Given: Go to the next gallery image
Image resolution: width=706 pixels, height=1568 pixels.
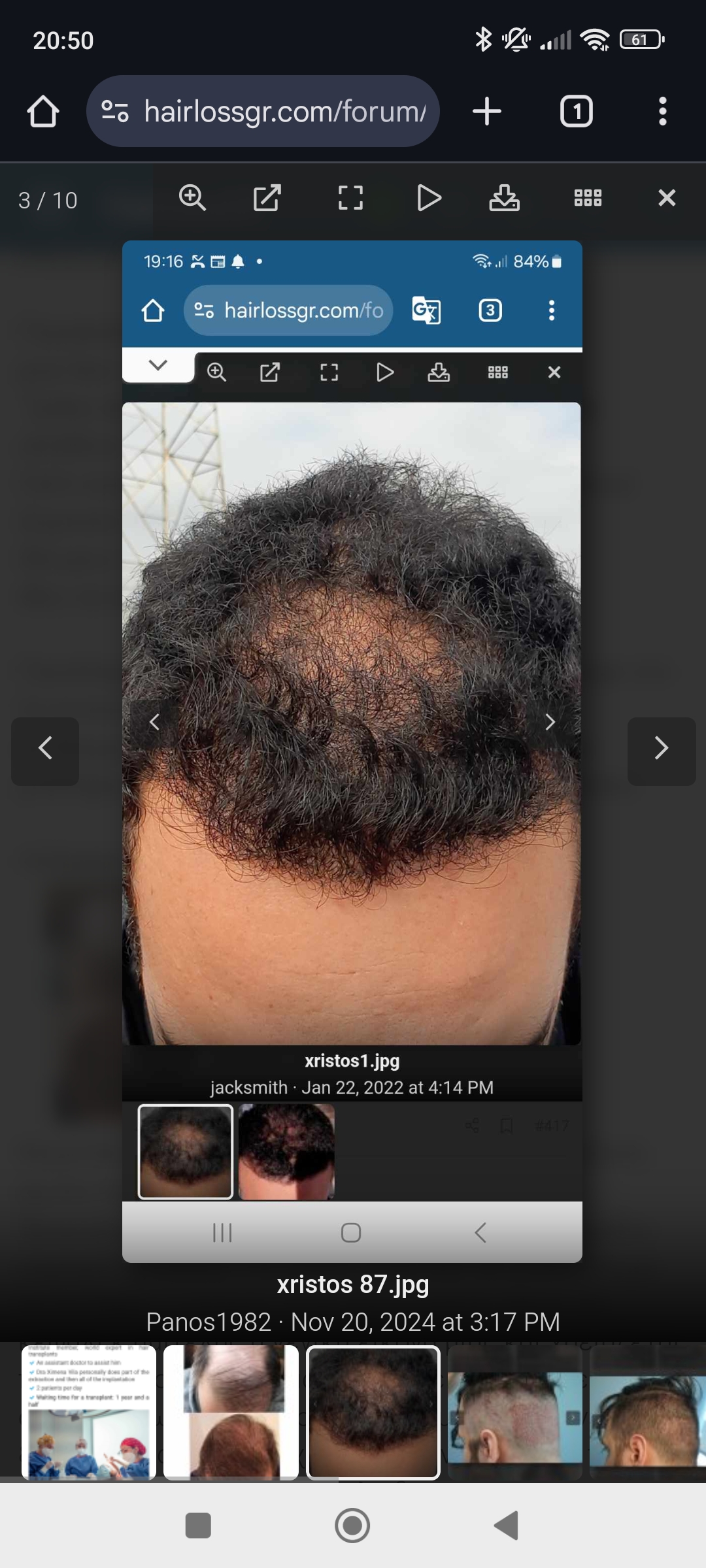Looking at the screenshot, I should [x=661, y=749].
